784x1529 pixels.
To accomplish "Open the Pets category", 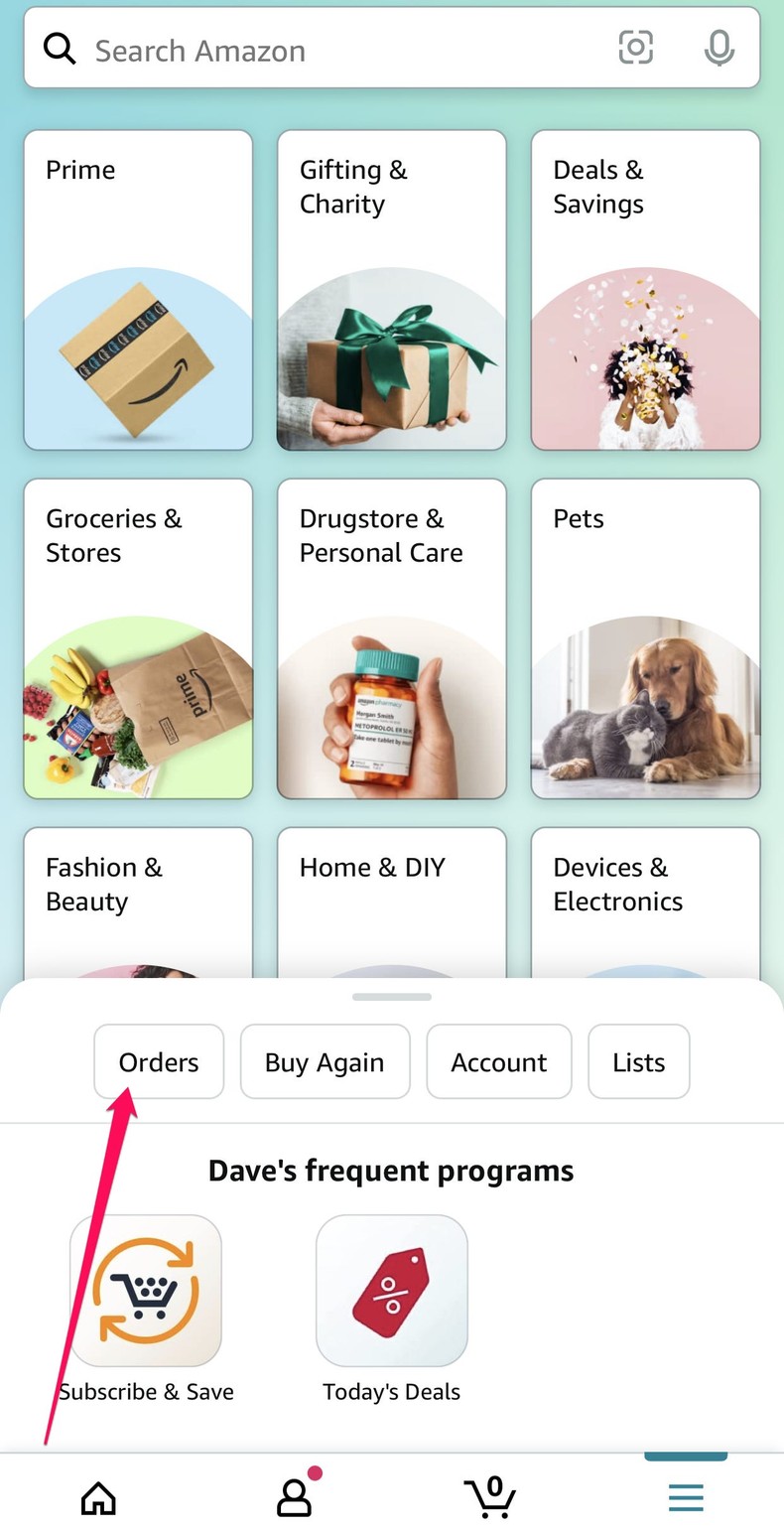I will tap(644, 637).
